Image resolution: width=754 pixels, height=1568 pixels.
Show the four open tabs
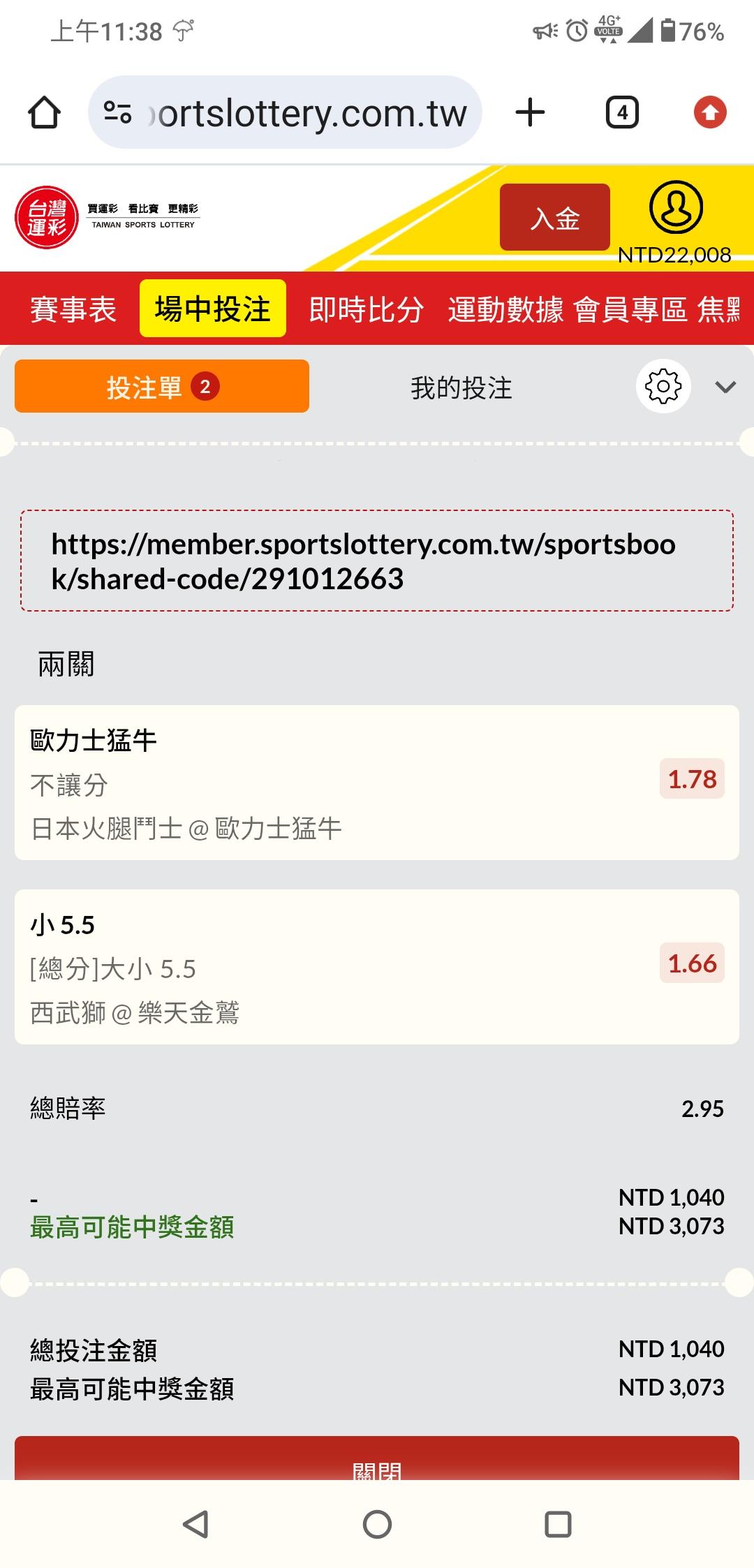622,112
